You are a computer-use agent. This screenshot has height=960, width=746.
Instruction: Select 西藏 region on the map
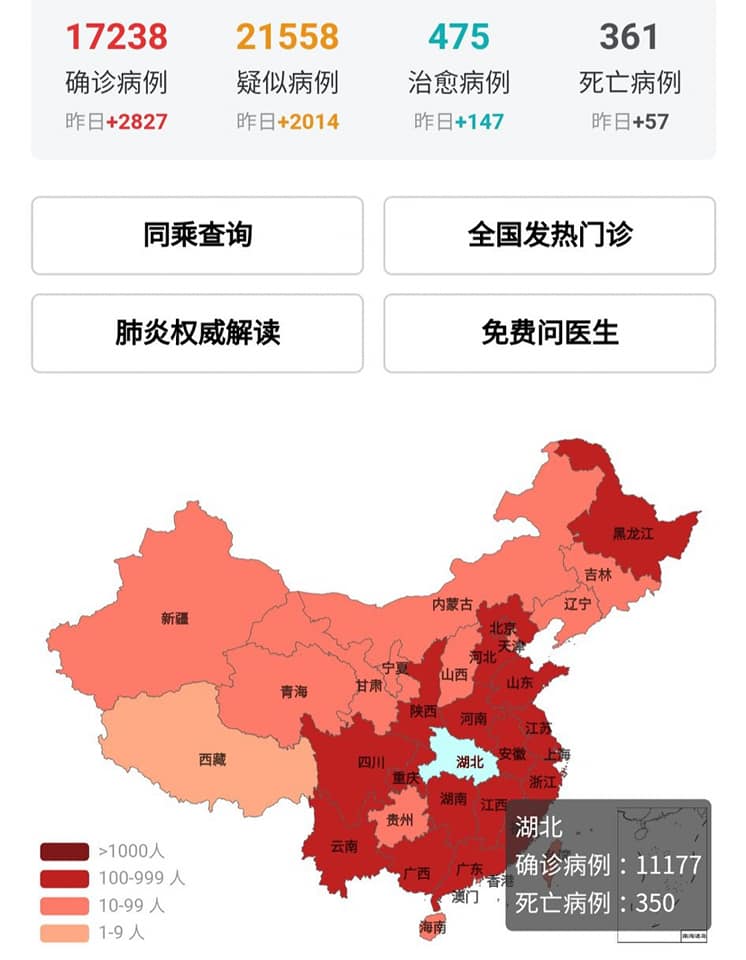[212, 760]
